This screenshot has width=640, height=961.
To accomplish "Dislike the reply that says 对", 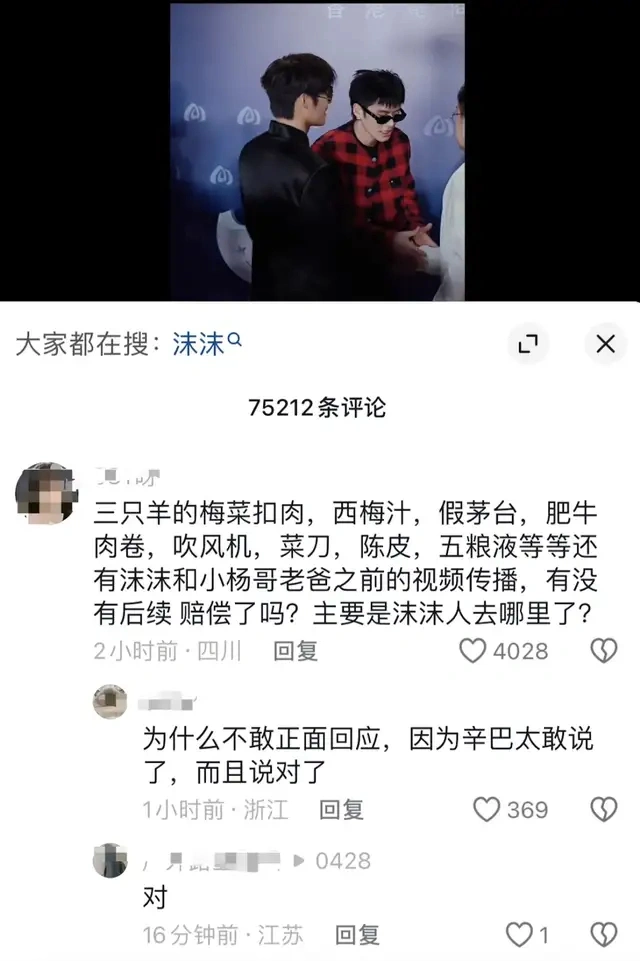I will click(603, 935).
